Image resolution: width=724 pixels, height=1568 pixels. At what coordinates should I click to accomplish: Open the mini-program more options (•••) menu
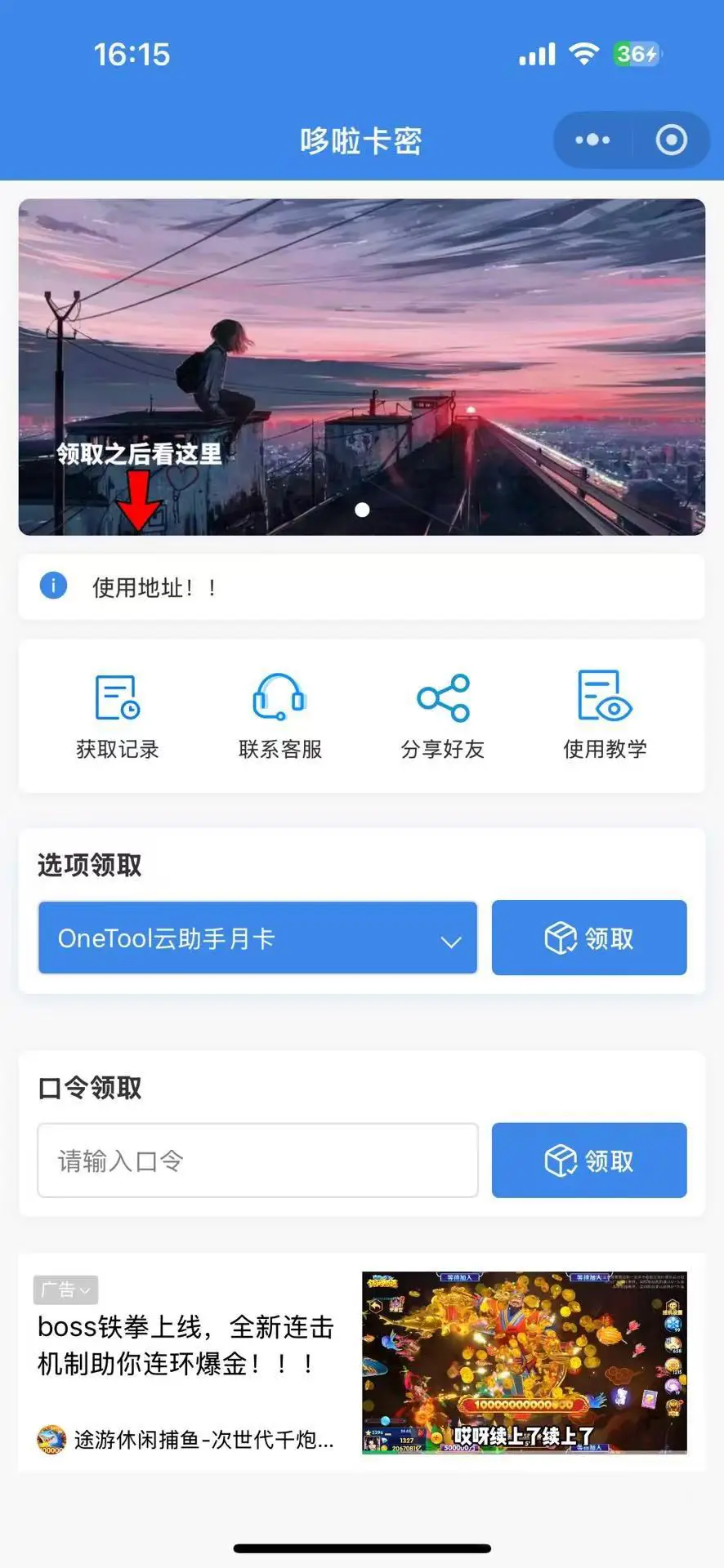(x=591, y=139)
